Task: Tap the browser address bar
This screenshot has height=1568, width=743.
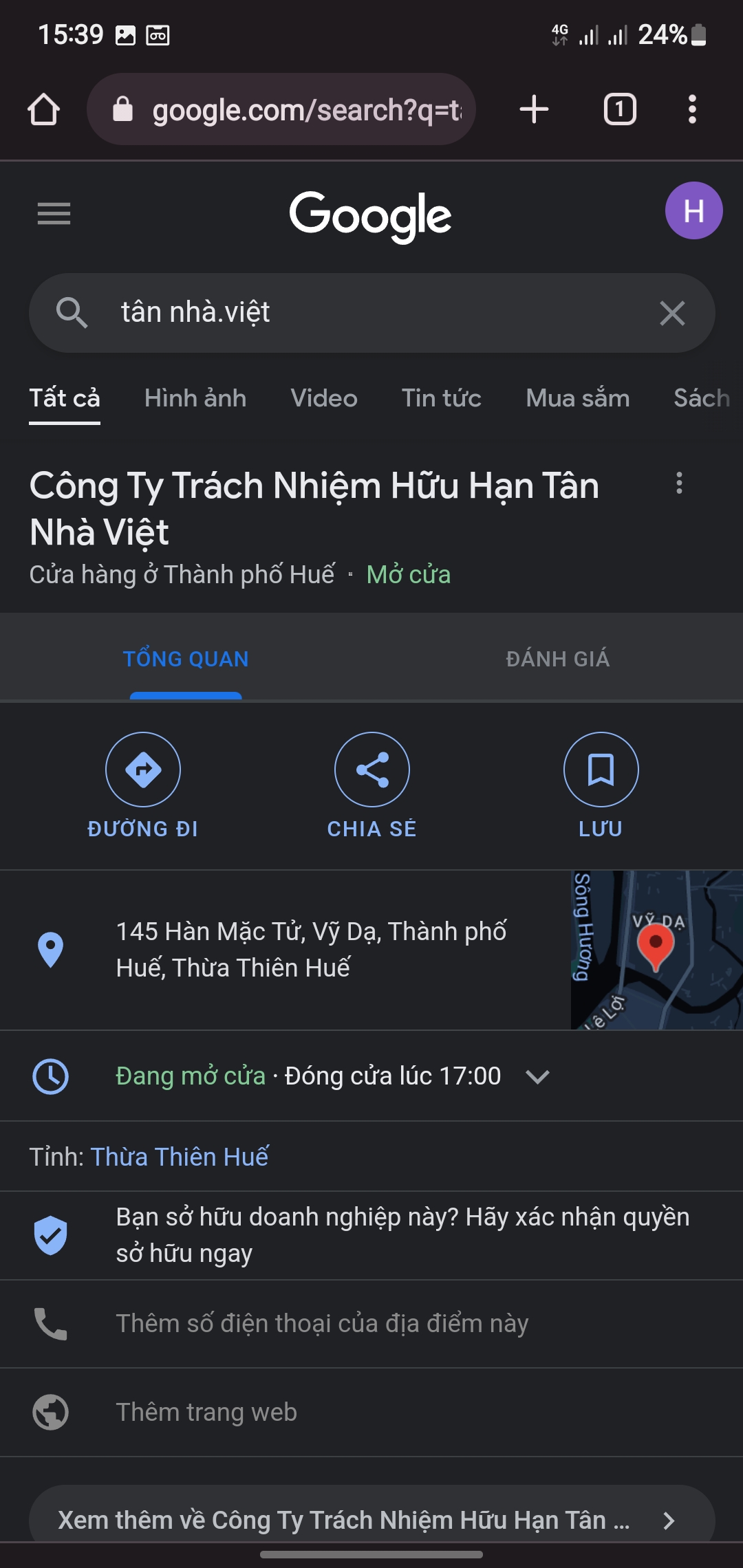Action: click(x=281, y=109)
